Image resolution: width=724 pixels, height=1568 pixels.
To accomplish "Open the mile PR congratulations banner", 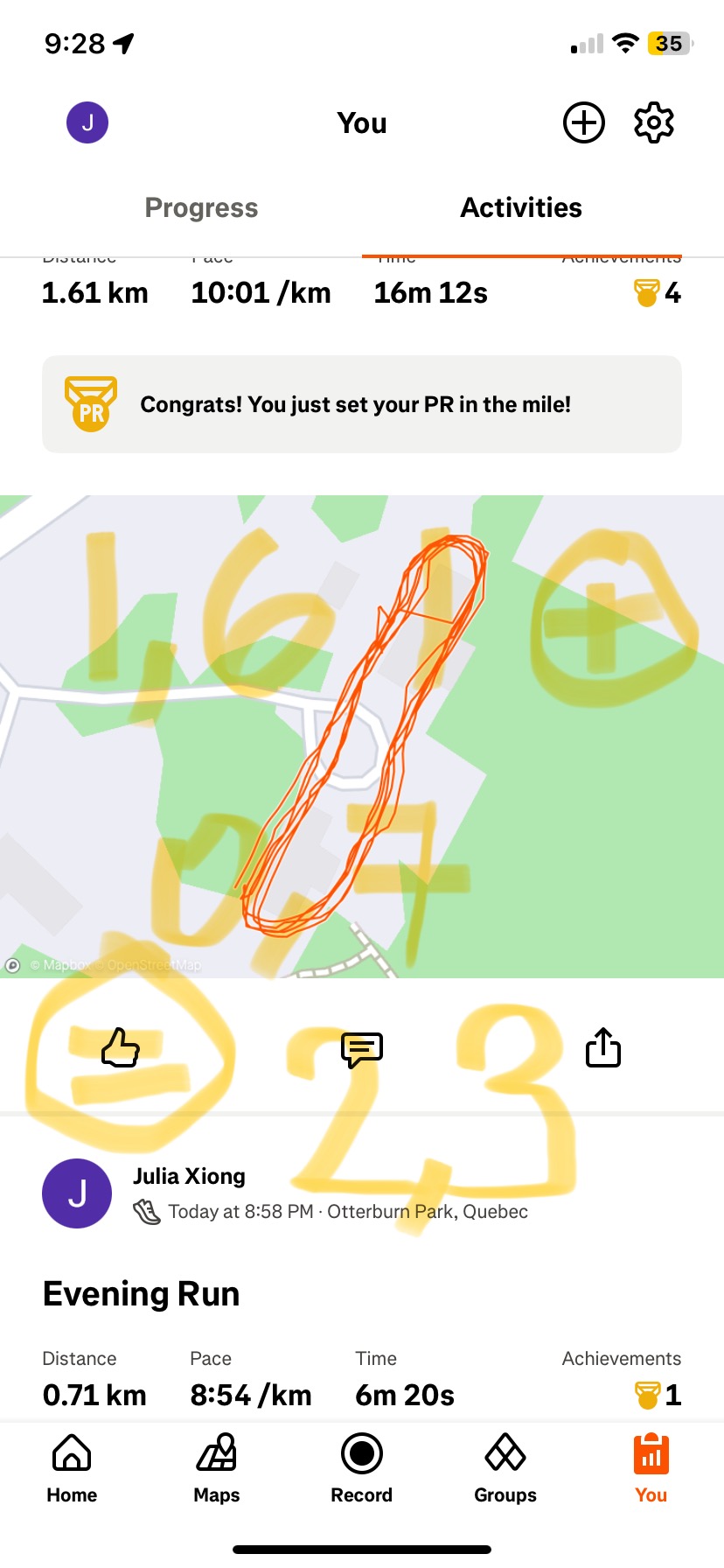I will [362, 404].
